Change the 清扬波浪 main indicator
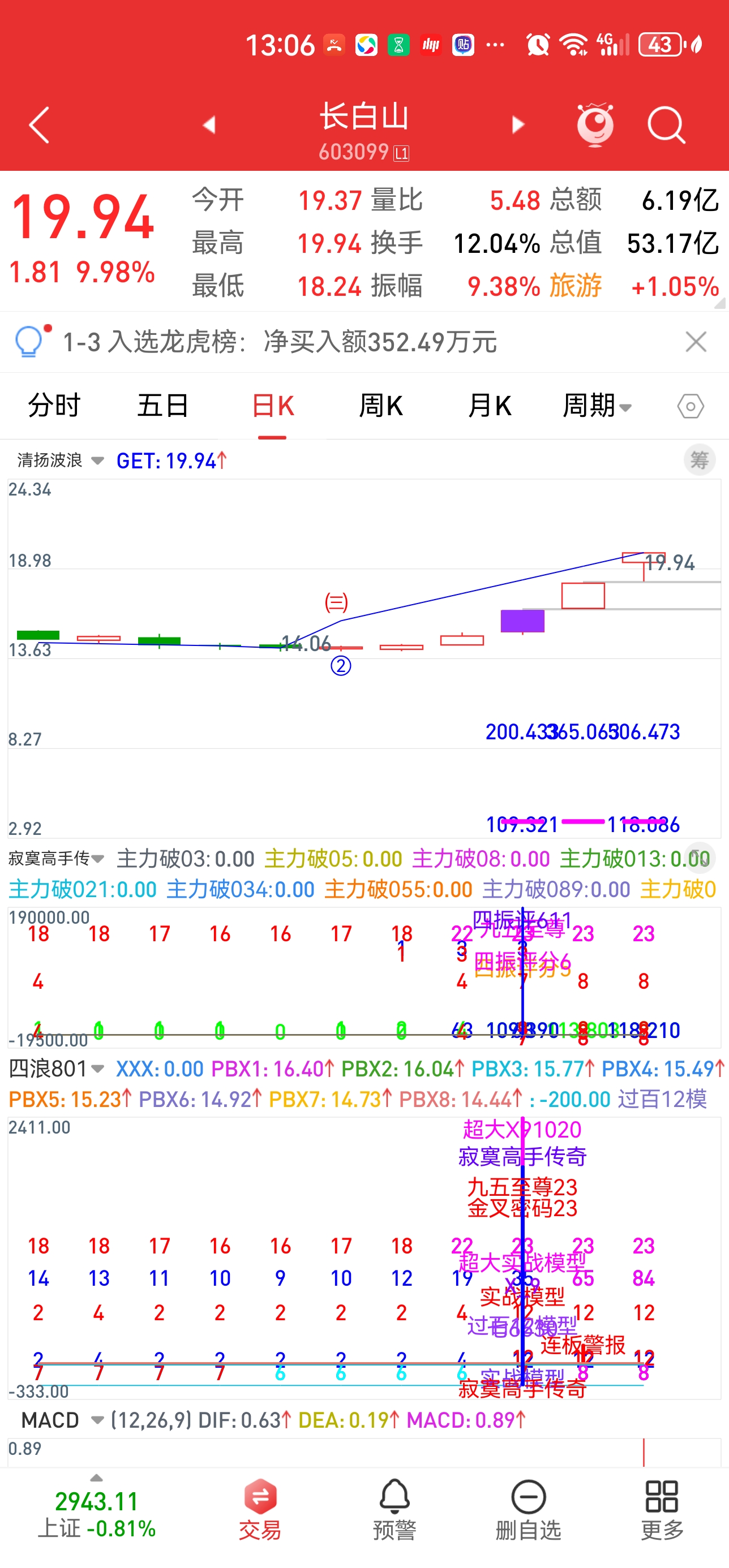The width and height of the screenshot is (729, 1568). tap(61, 460)
